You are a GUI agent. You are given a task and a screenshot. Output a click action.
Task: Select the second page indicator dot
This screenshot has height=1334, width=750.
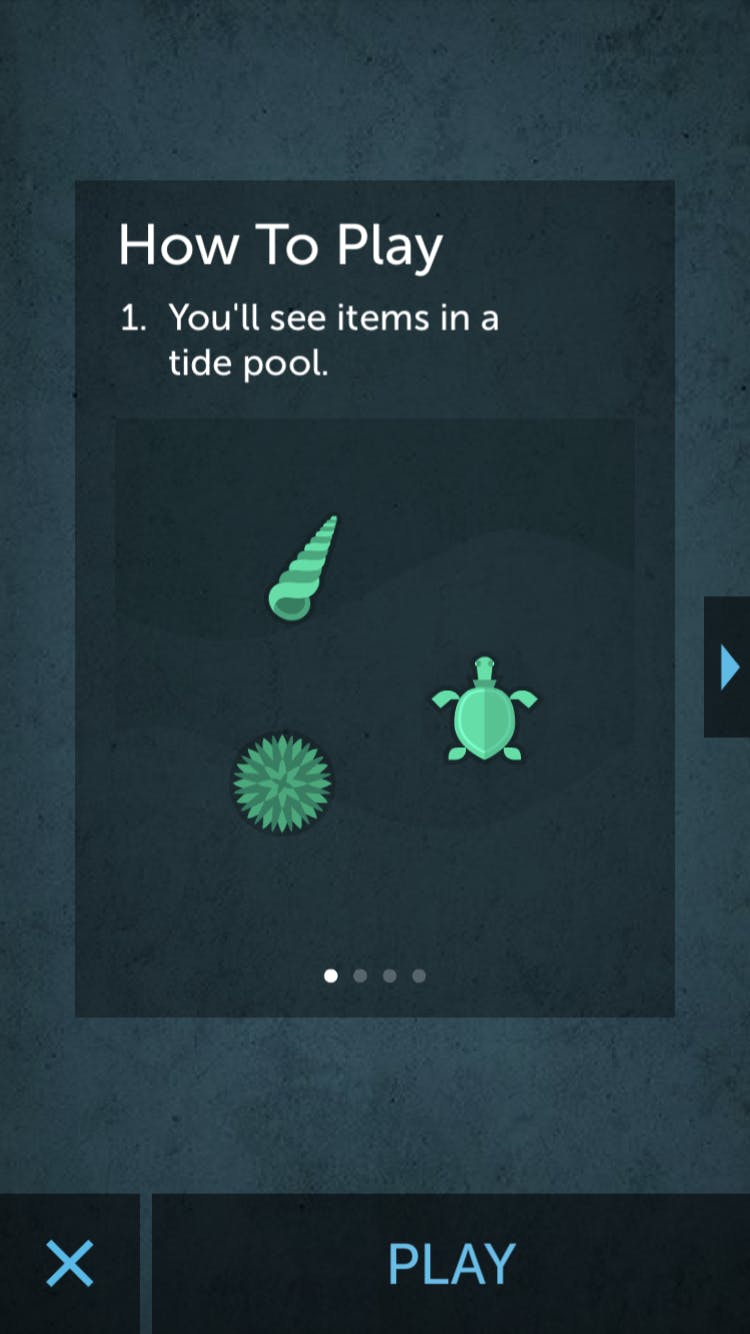360,976
